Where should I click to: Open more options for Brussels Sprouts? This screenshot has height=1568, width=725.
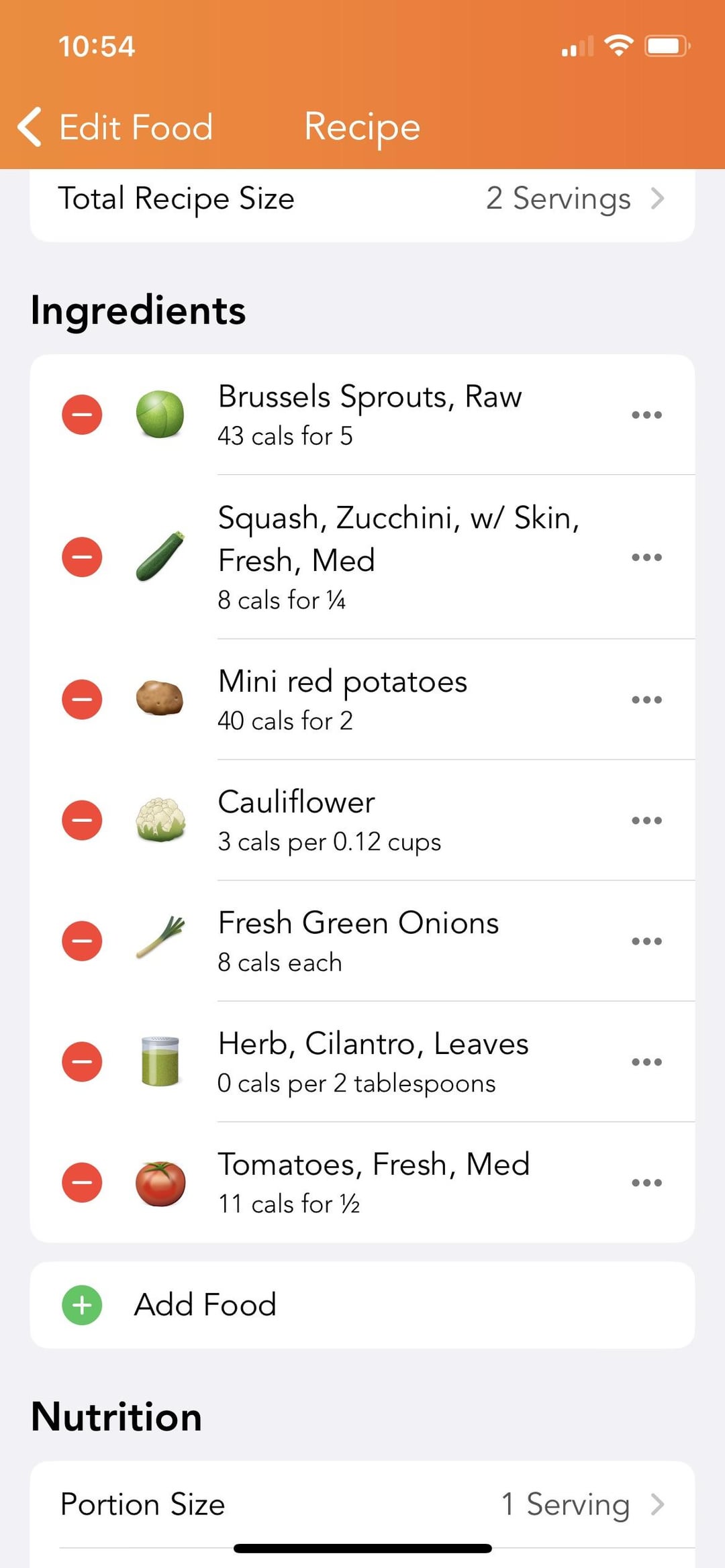(646, 415)
